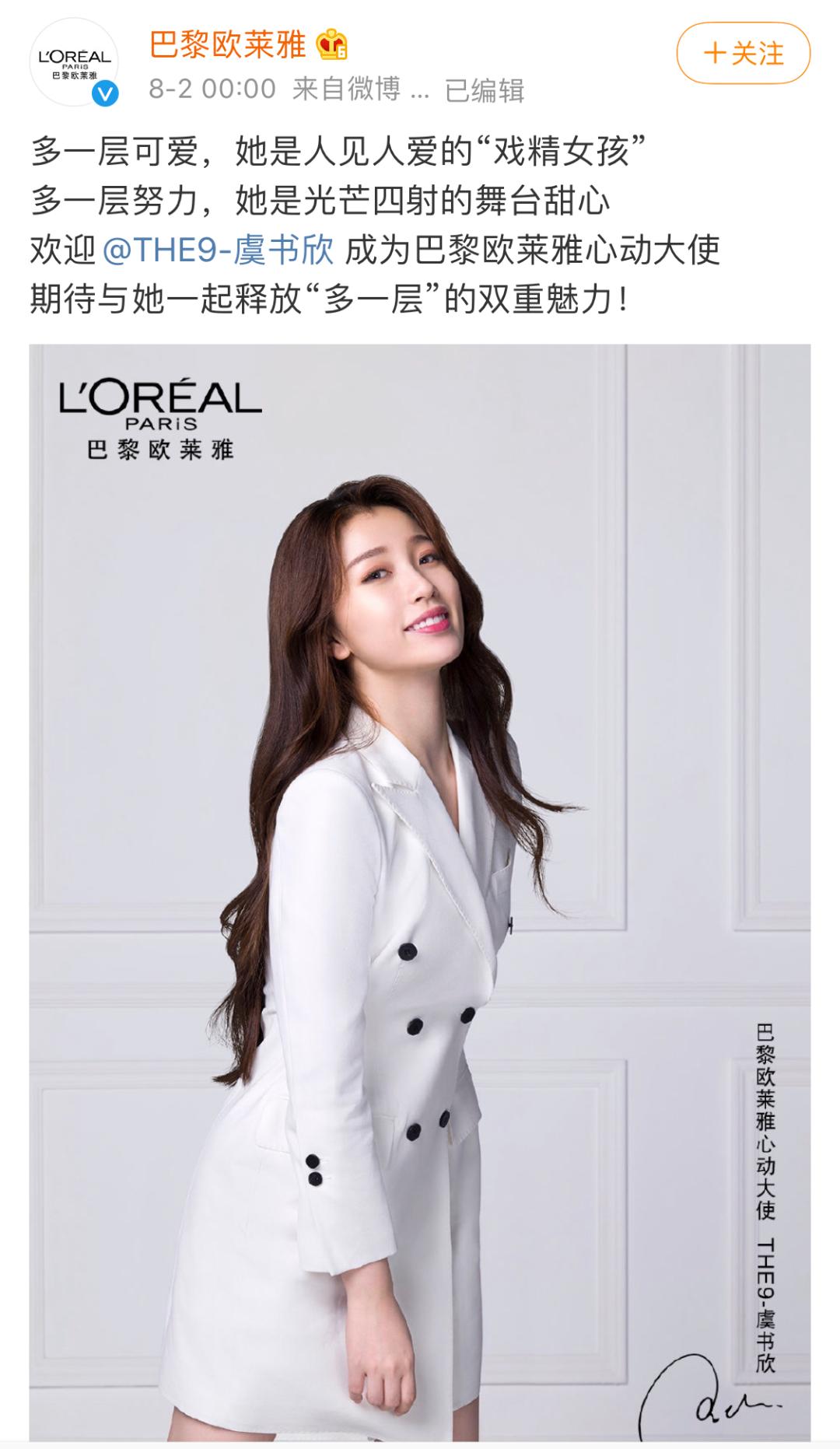Viewport: 840px width, 1449px height.
Task: Open the 巴黎欧莱雅 account name
Action: [227, 45]
